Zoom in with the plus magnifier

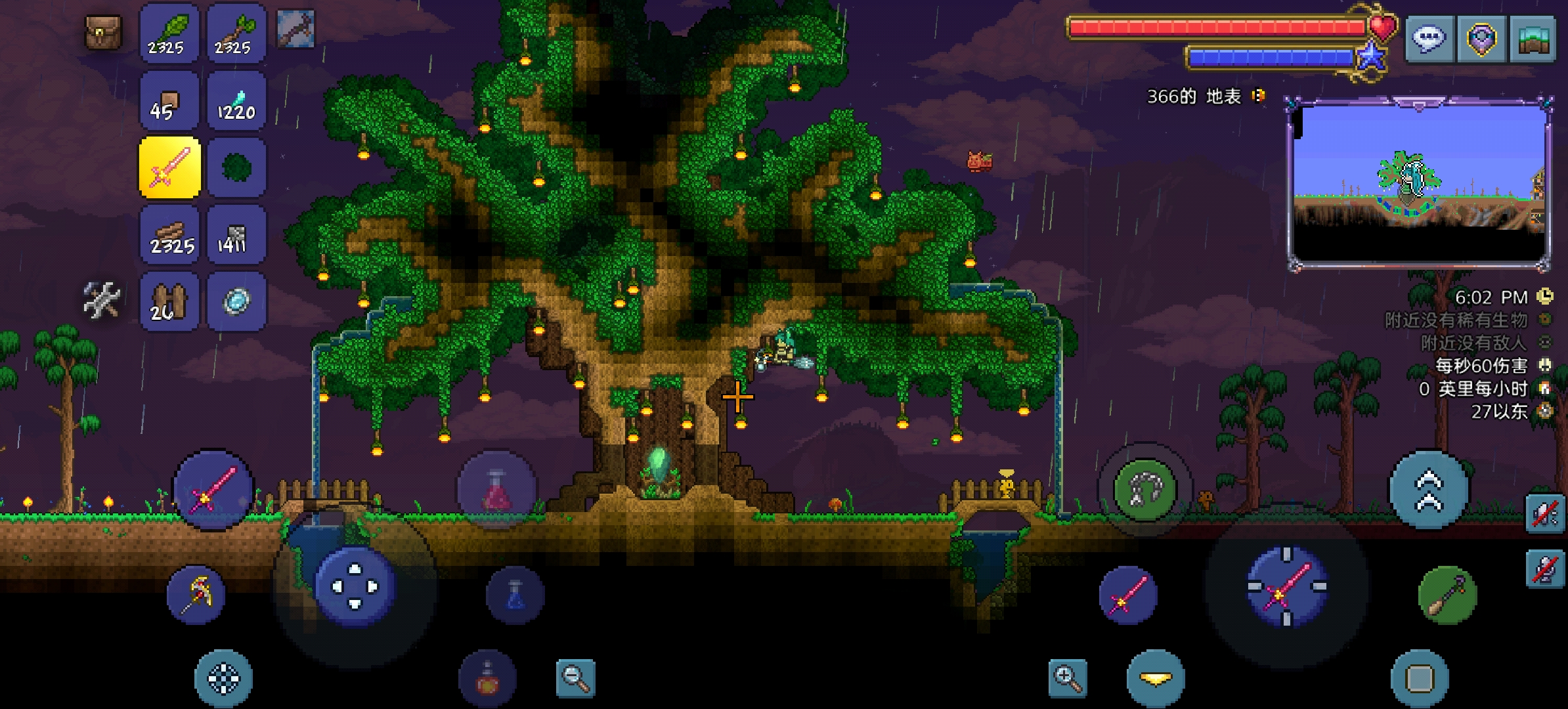[1067, 678]
